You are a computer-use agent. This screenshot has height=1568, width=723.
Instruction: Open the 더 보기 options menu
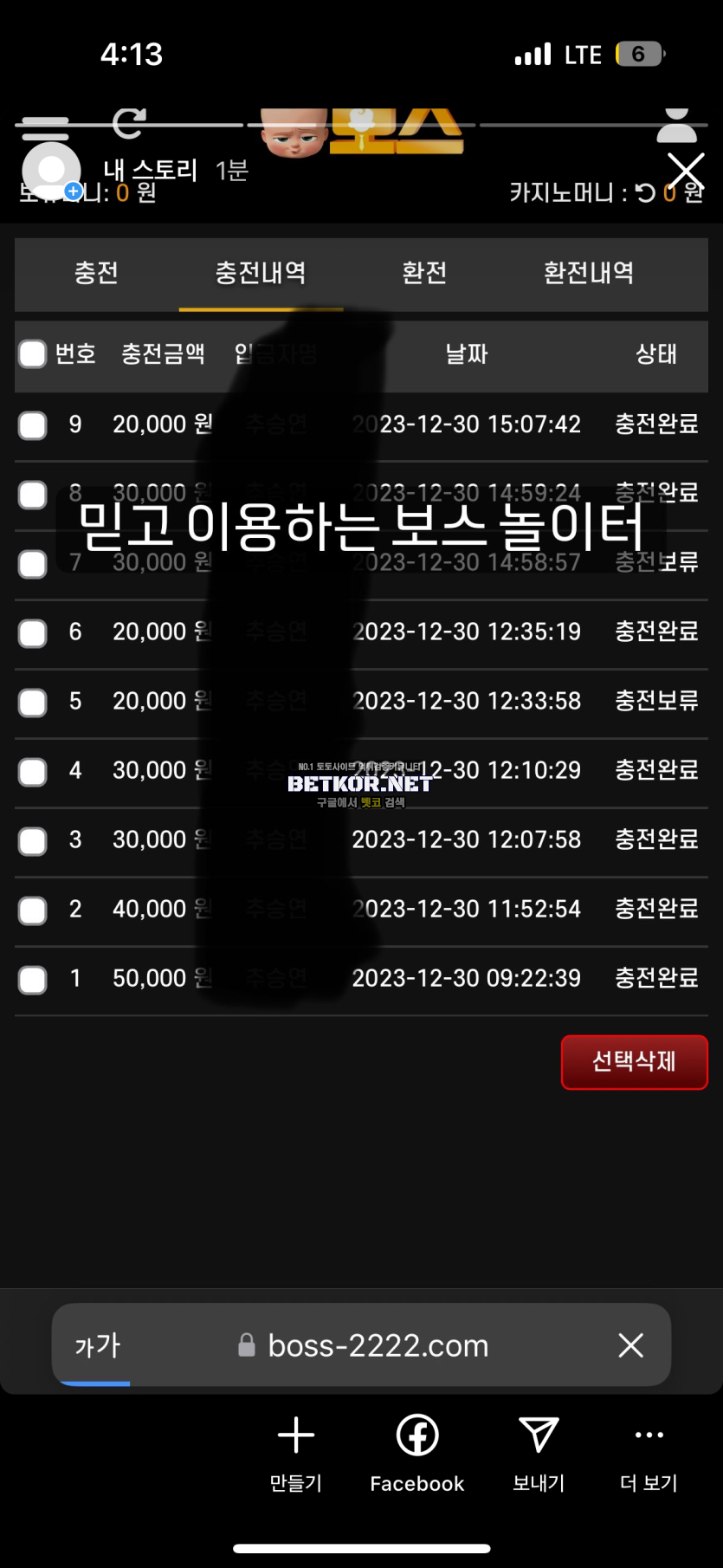click(x=649, y=1455)
